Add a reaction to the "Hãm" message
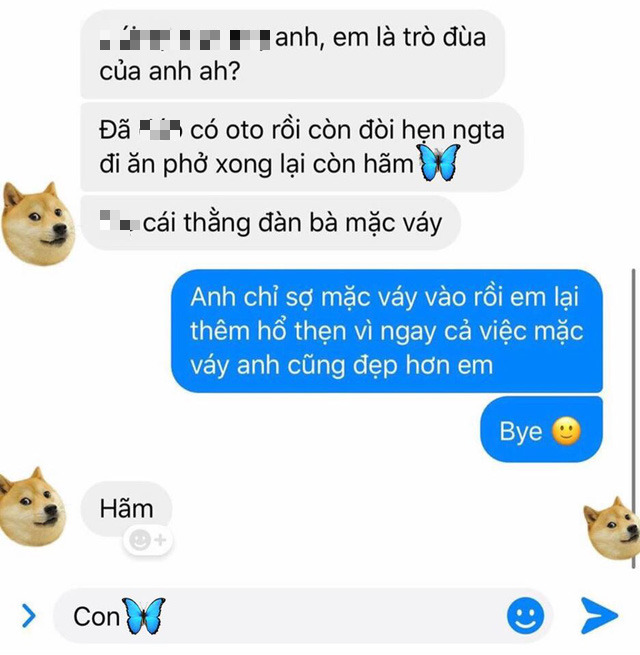Image resolution: width=640 pixels, height=655 pixels. click(148, 540)
